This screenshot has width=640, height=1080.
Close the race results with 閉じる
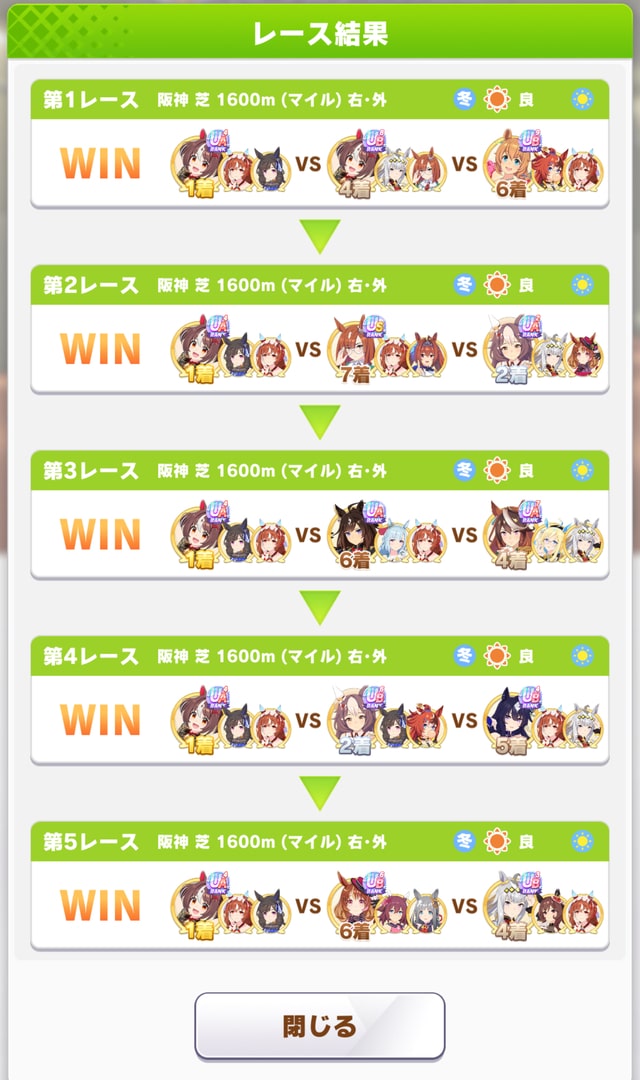tap(319, 1025)
